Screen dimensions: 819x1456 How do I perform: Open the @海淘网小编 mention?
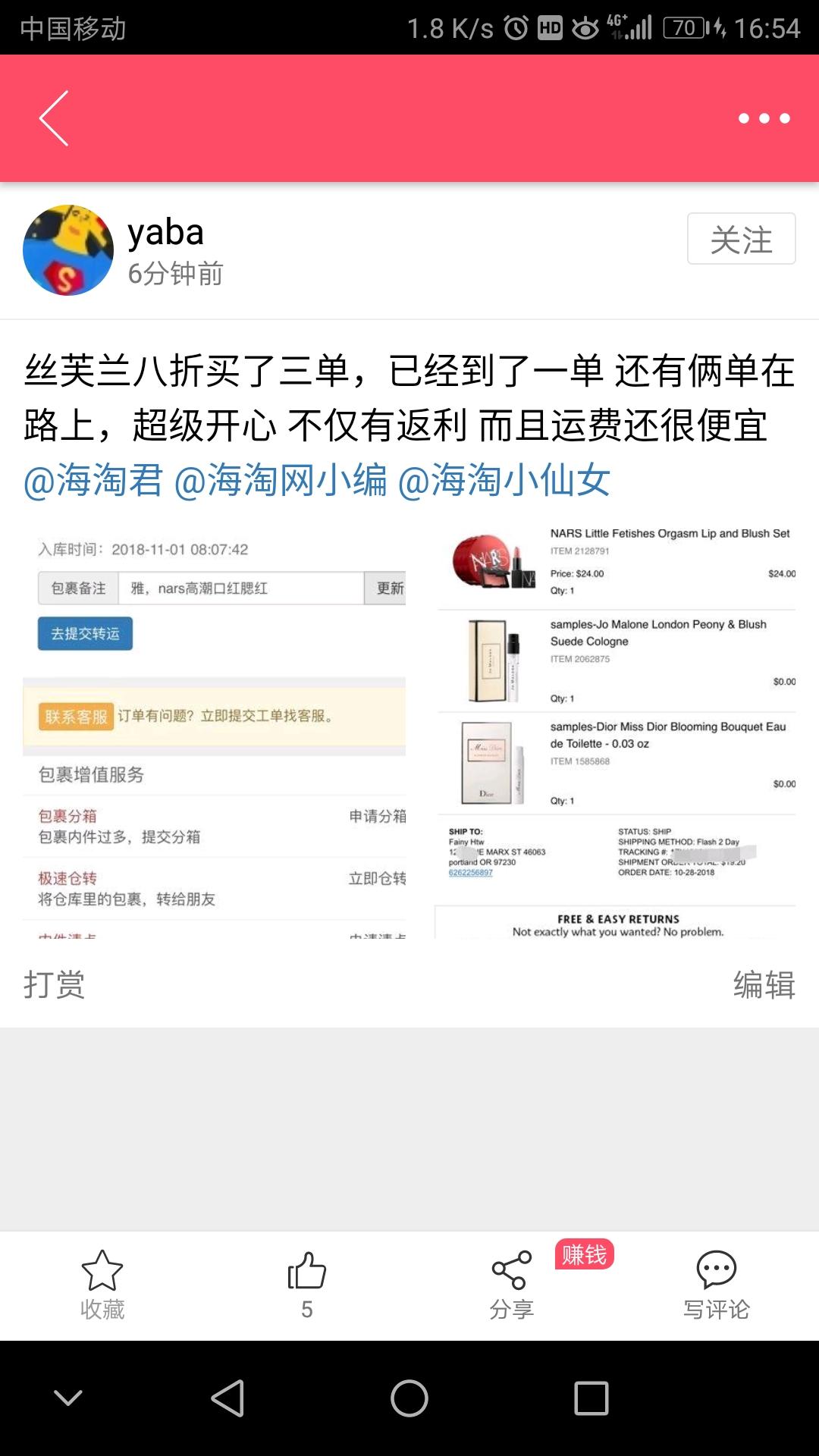coord(281,481)
